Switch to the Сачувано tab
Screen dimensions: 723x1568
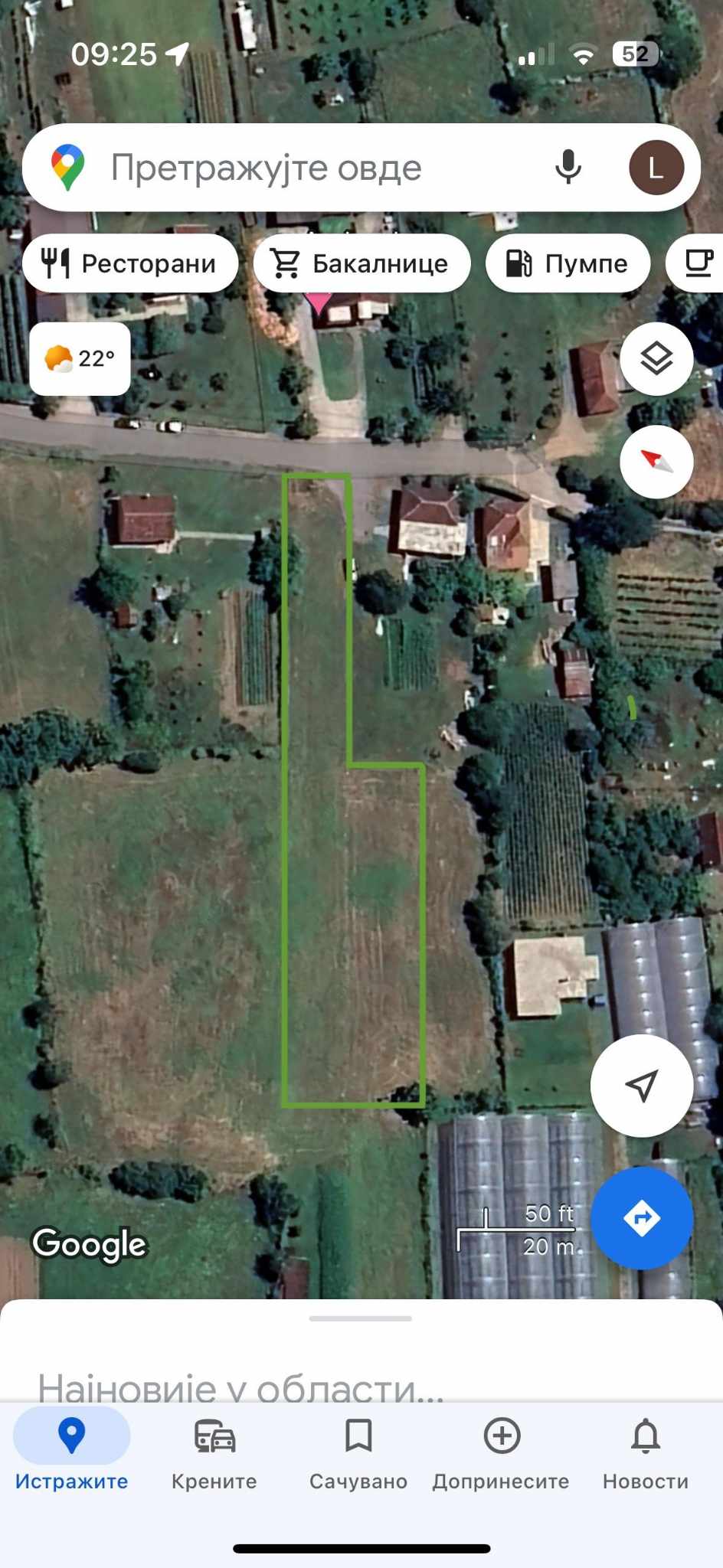(358, 1452)
